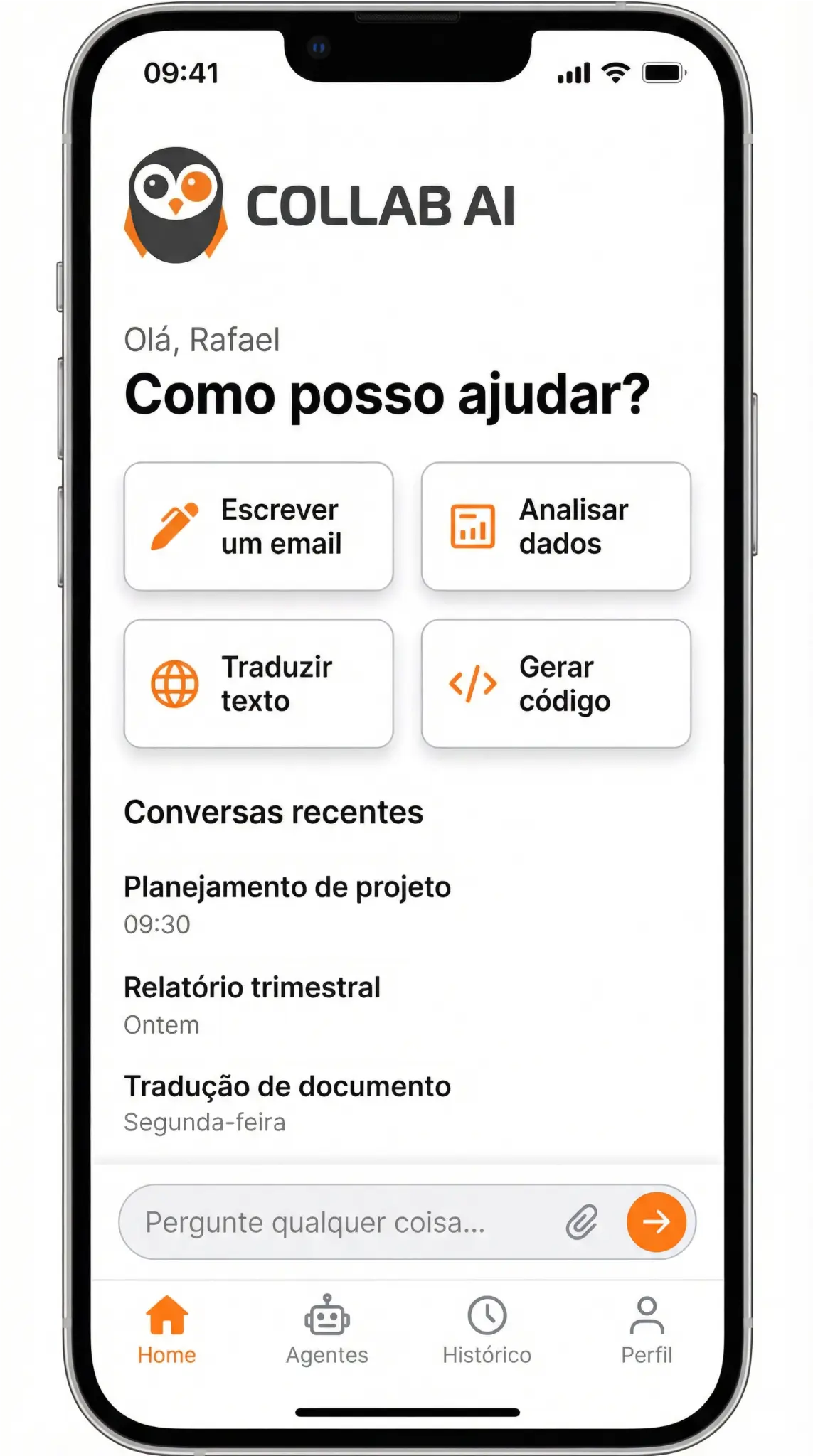Open the Tradução de documento conversation

[407, 1103]
